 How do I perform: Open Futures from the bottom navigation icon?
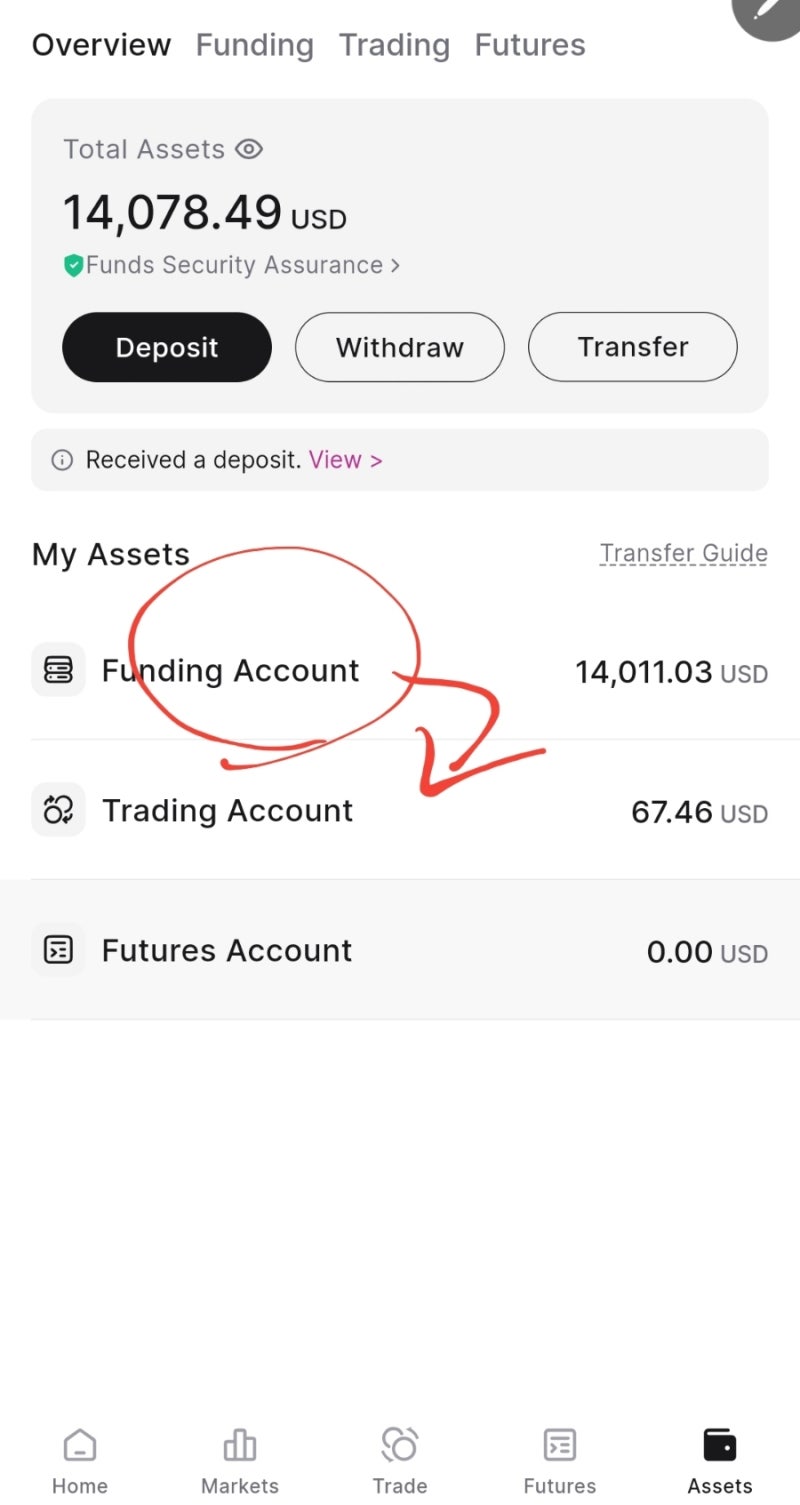559,1444
